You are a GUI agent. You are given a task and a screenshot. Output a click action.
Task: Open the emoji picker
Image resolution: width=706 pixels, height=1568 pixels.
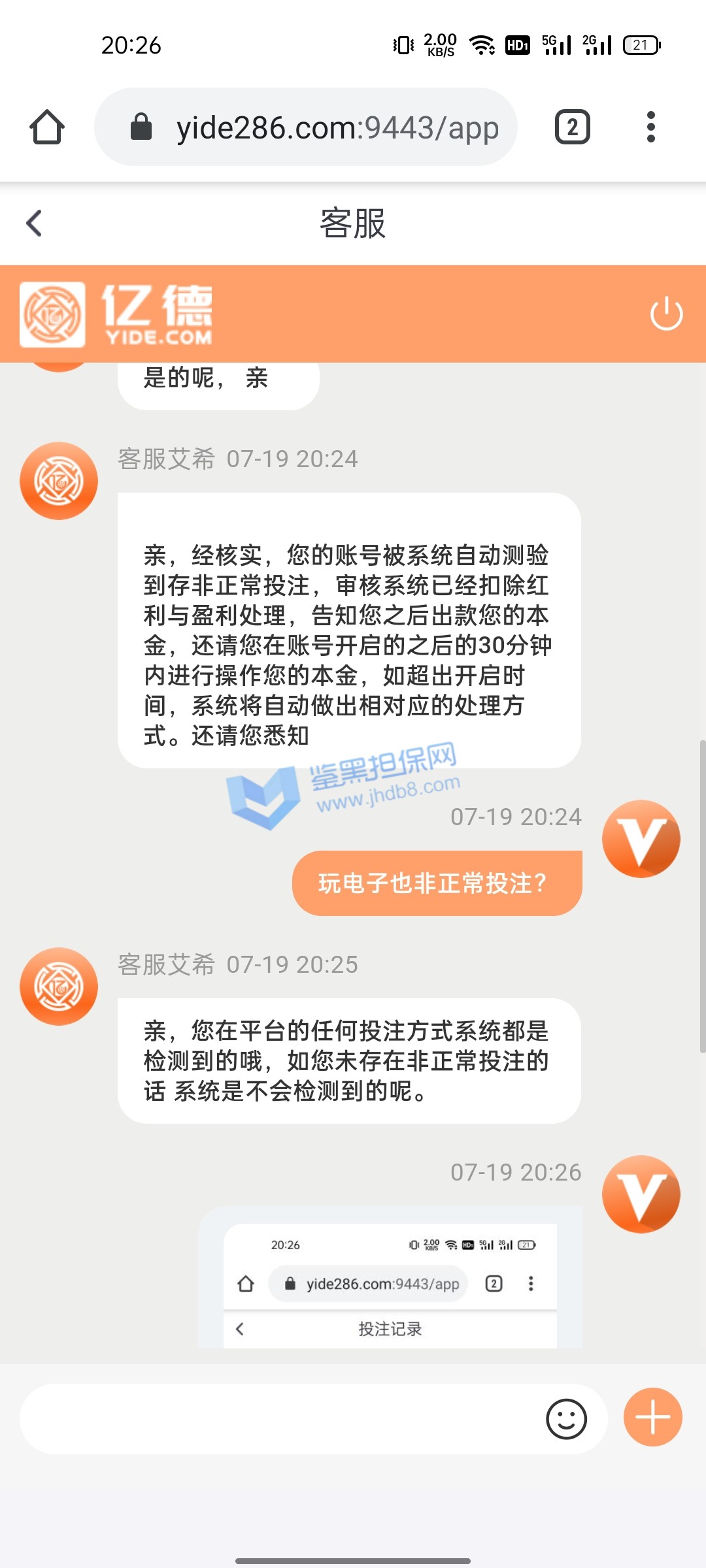(x=566, y=1418)
